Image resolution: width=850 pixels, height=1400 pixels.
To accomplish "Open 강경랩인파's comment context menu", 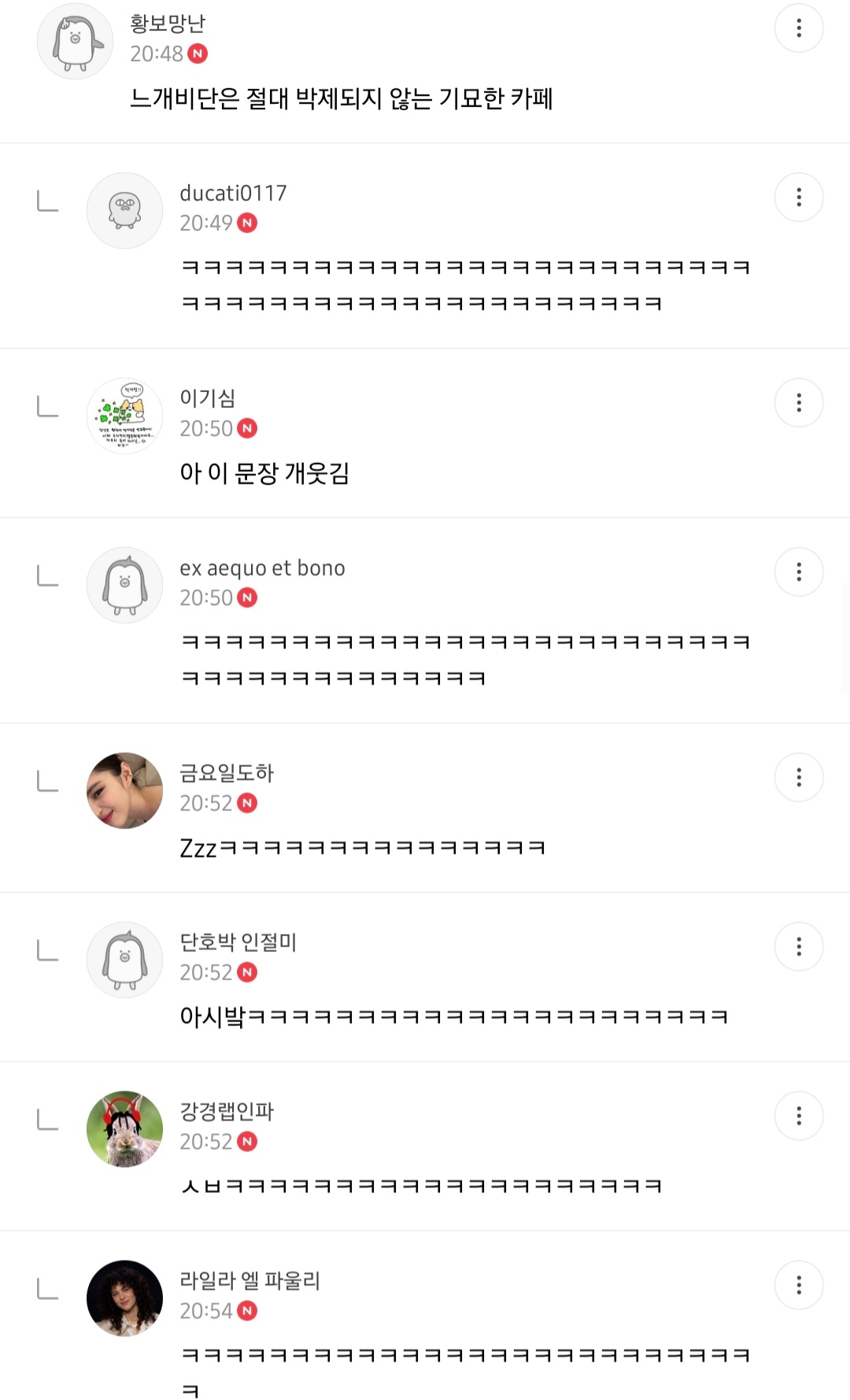I will point(800,1117).
